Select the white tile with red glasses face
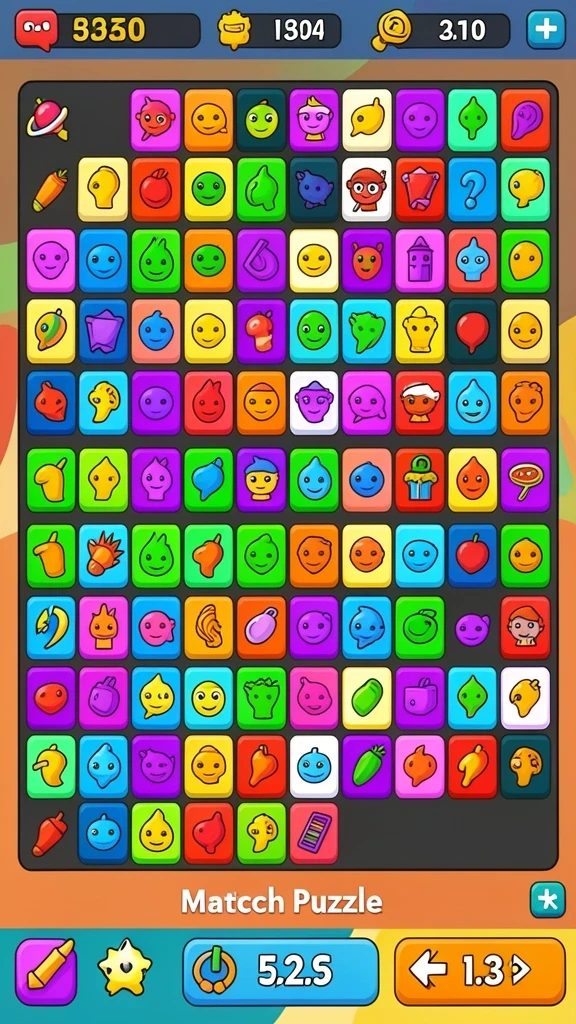The image size is (576, 1024). coord(367,189)
